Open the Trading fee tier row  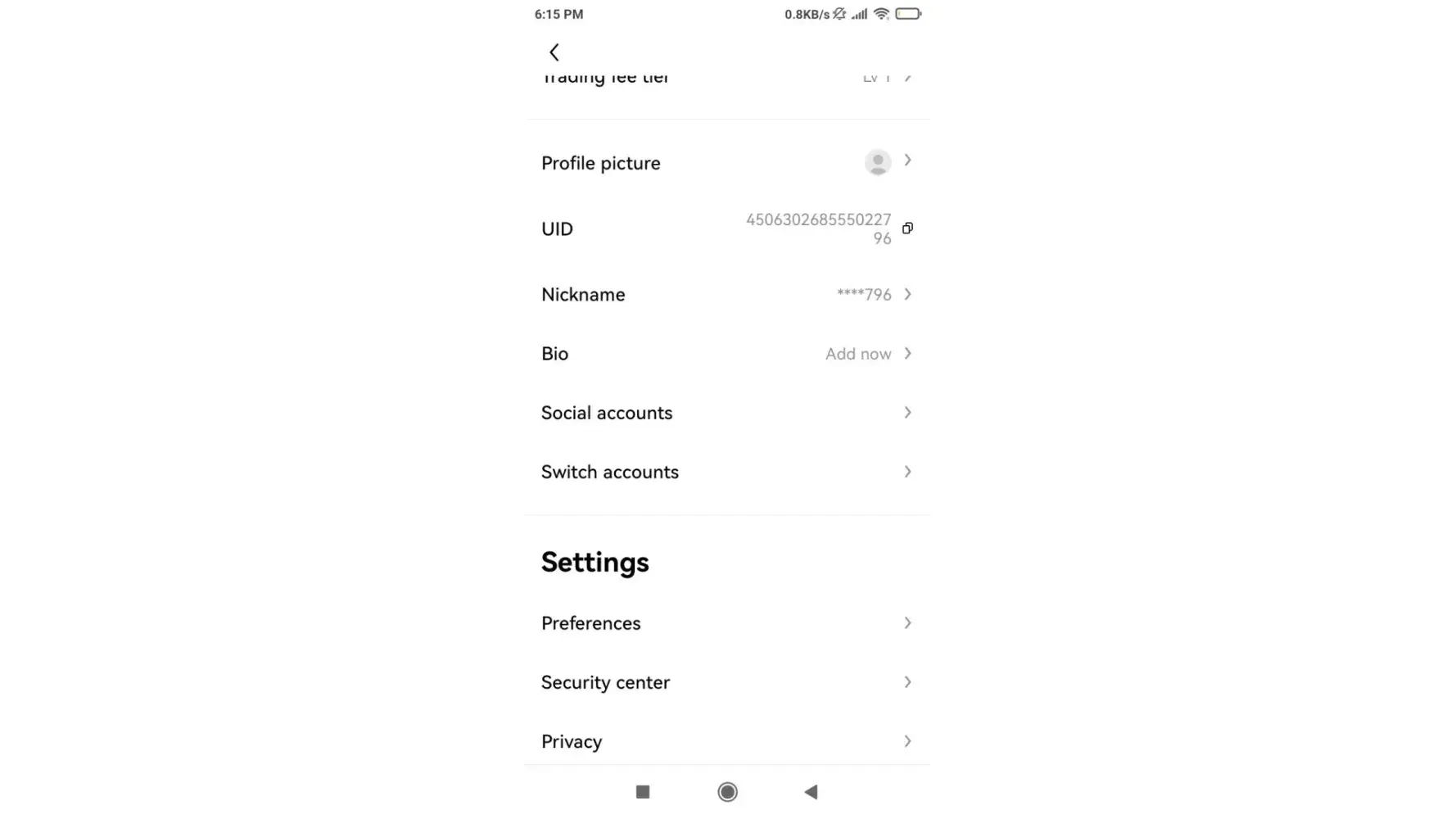(726, 79)
